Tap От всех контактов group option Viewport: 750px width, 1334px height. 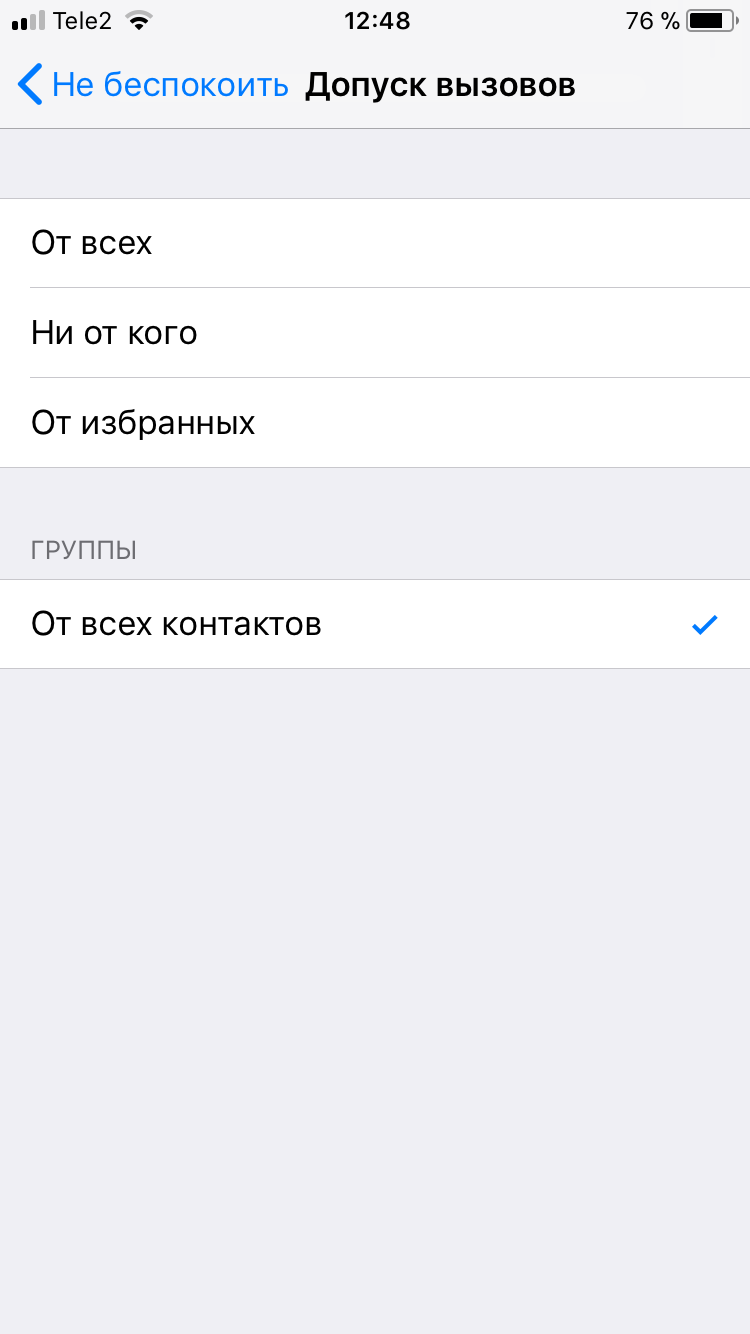point(176,624)
